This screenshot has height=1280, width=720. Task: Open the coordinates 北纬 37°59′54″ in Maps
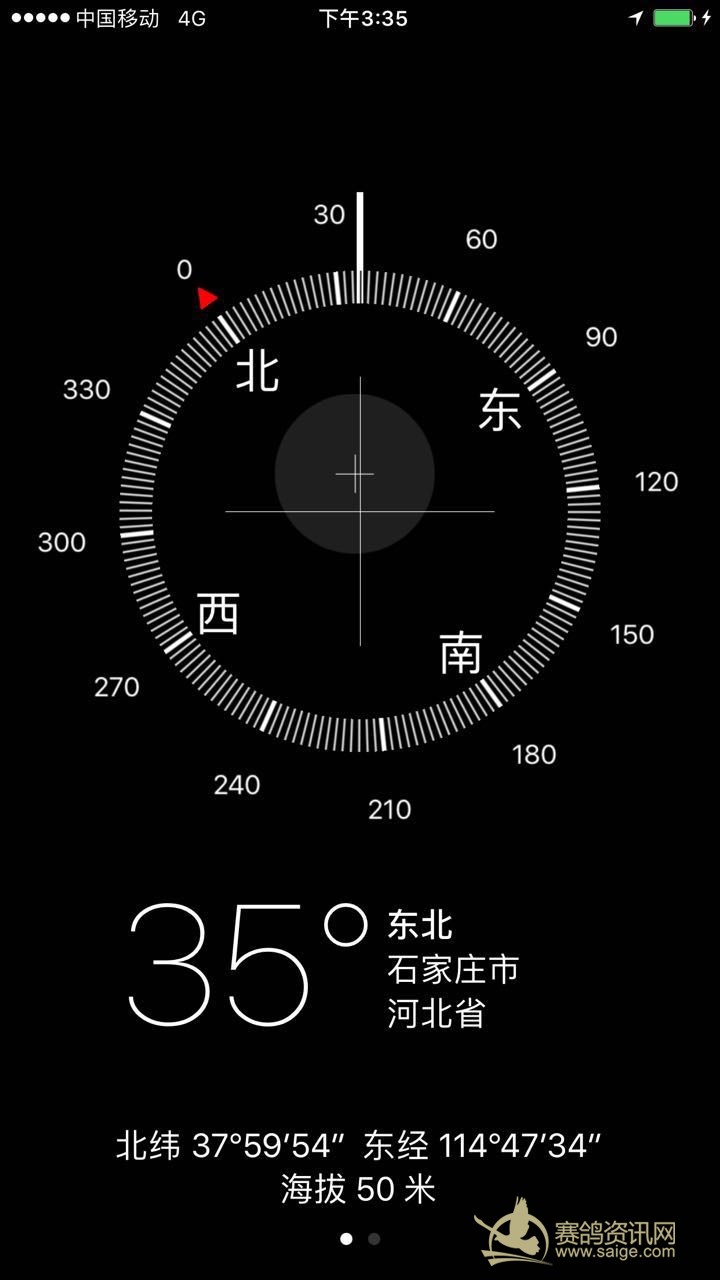tap(231, 1146)
